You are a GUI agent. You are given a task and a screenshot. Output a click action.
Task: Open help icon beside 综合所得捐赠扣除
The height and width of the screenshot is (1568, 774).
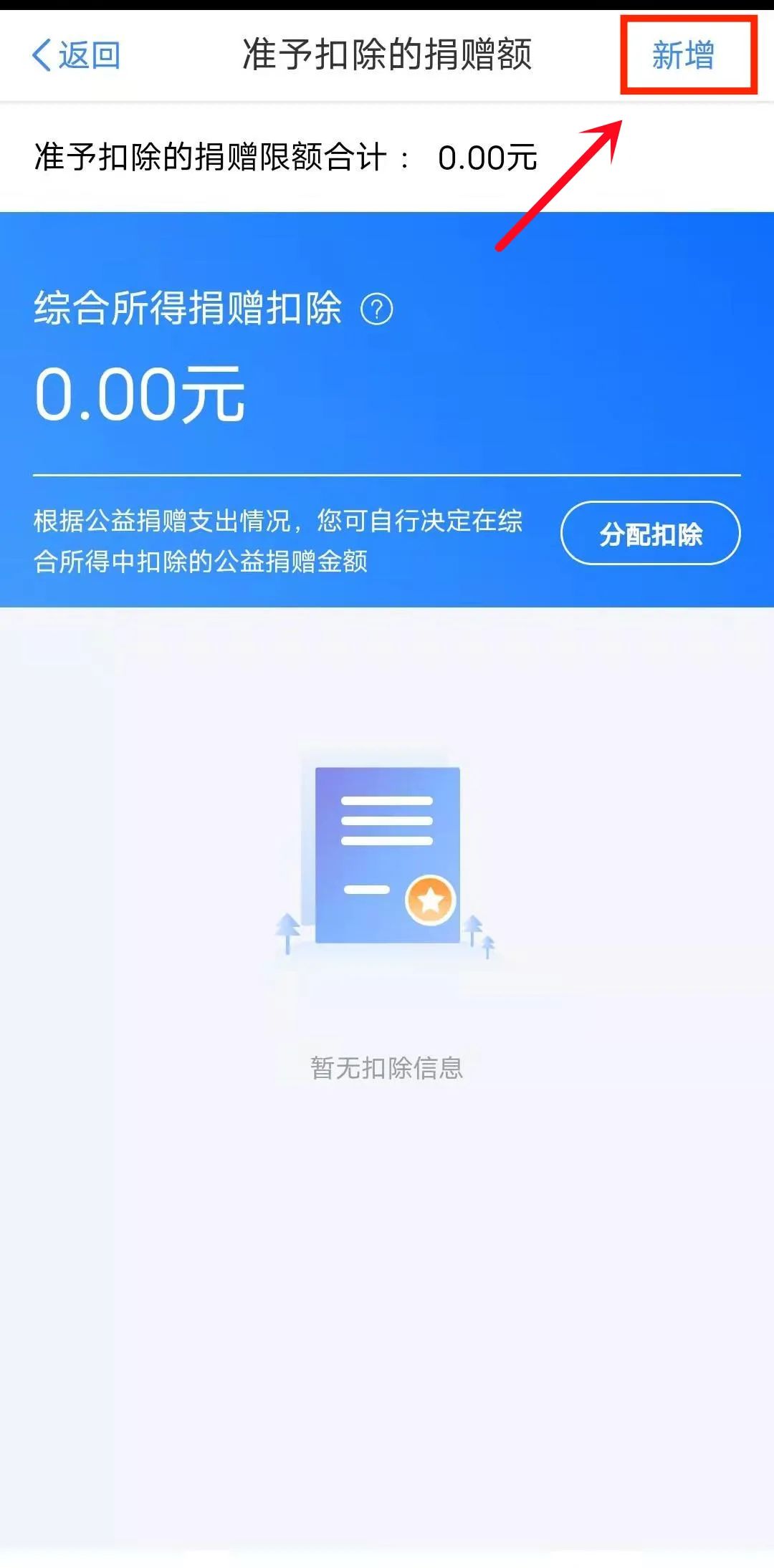(377, 309)
